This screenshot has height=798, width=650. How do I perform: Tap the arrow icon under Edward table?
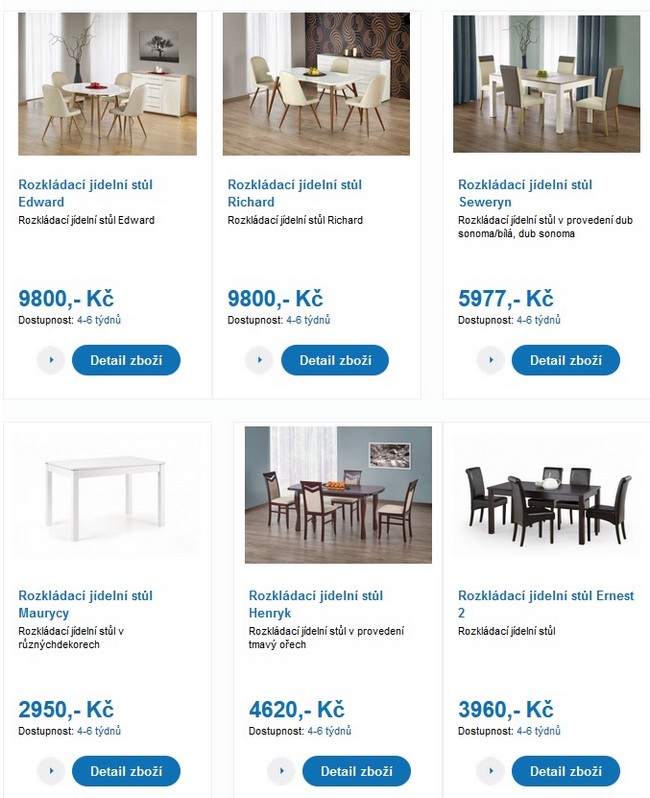(x=51, y=360)
